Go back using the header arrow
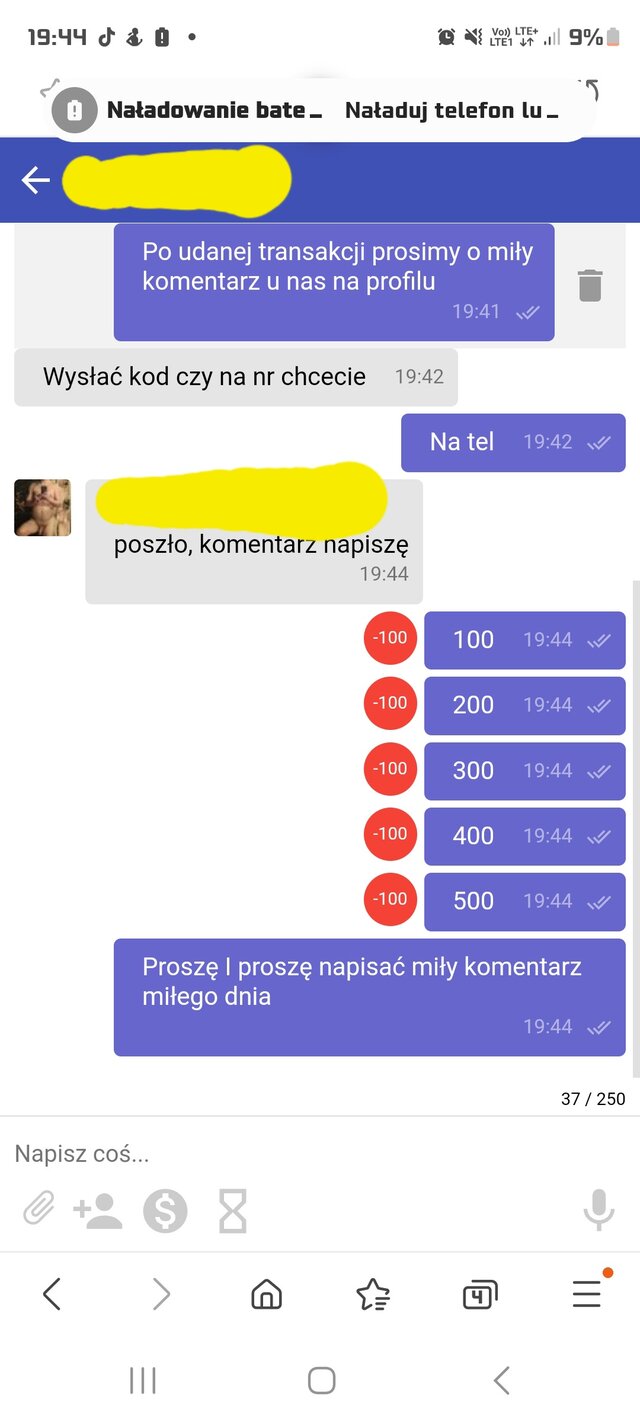640x1422 pixels. coord(36,180)
